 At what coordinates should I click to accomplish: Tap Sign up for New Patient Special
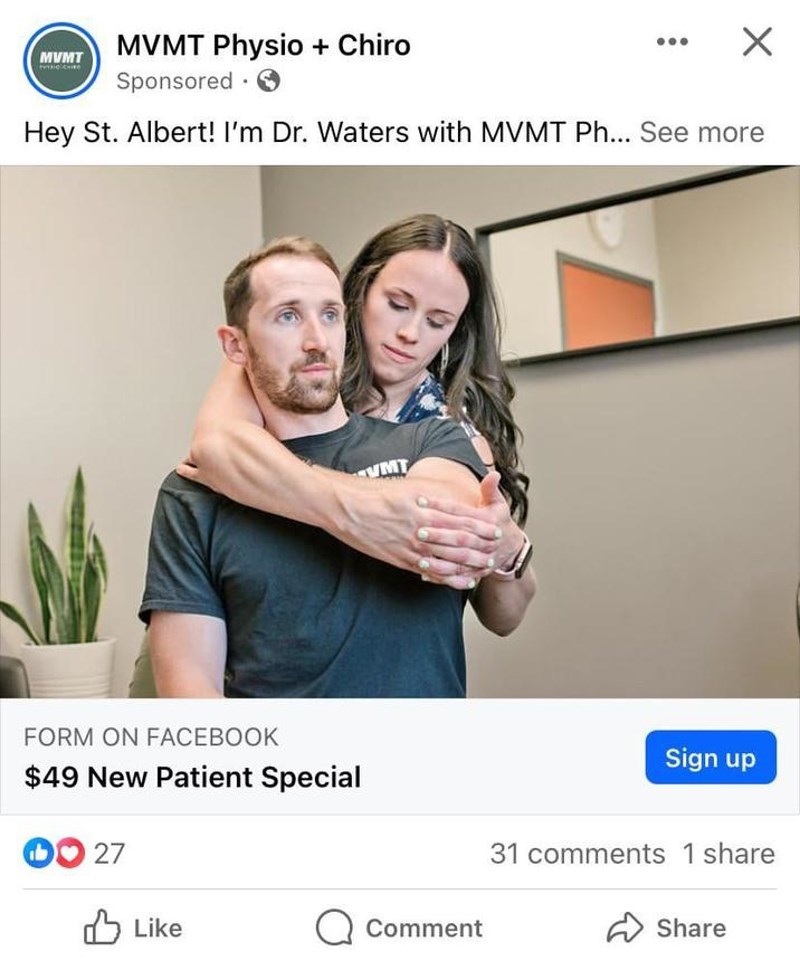click(710, 758)
